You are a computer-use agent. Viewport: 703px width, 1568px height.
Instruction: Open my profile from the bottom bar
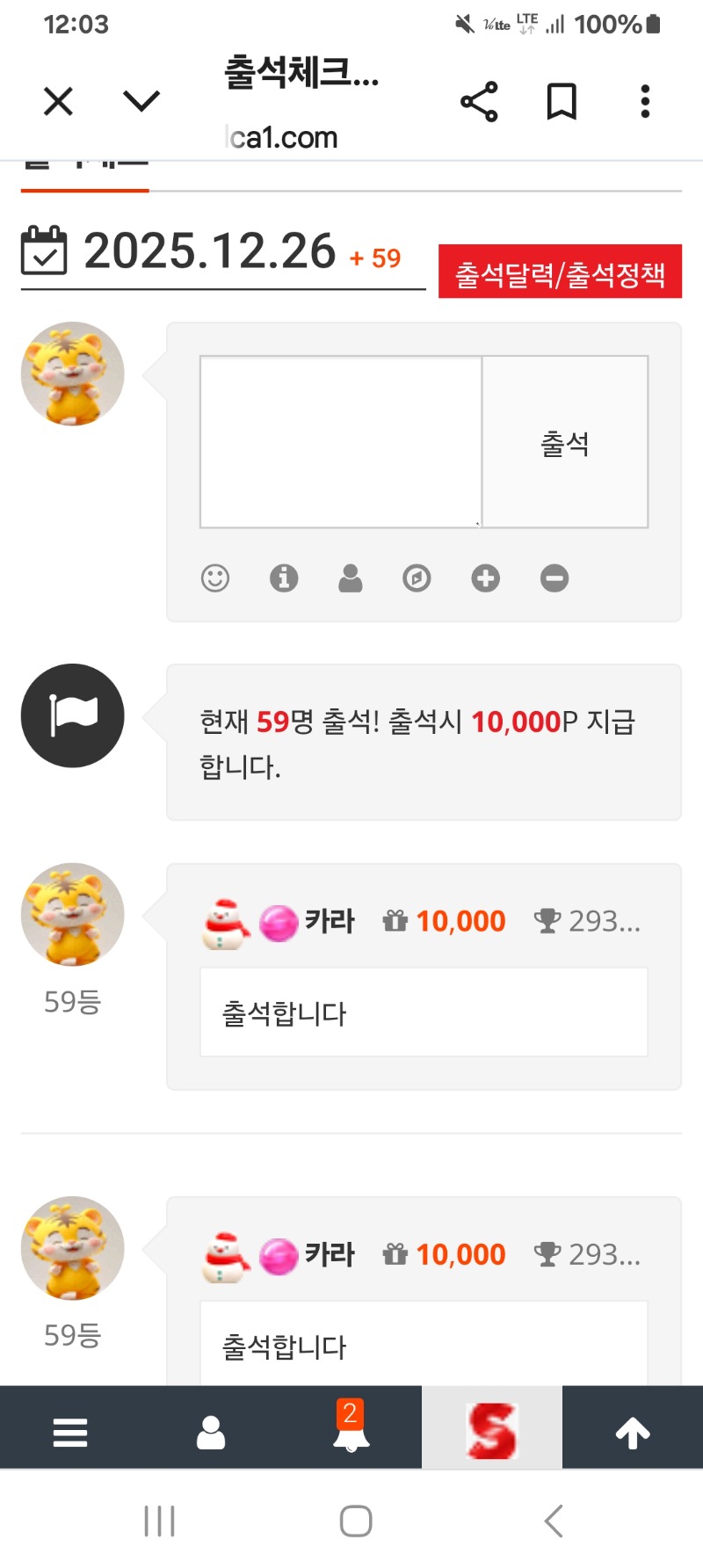(x=211, y=1433)
